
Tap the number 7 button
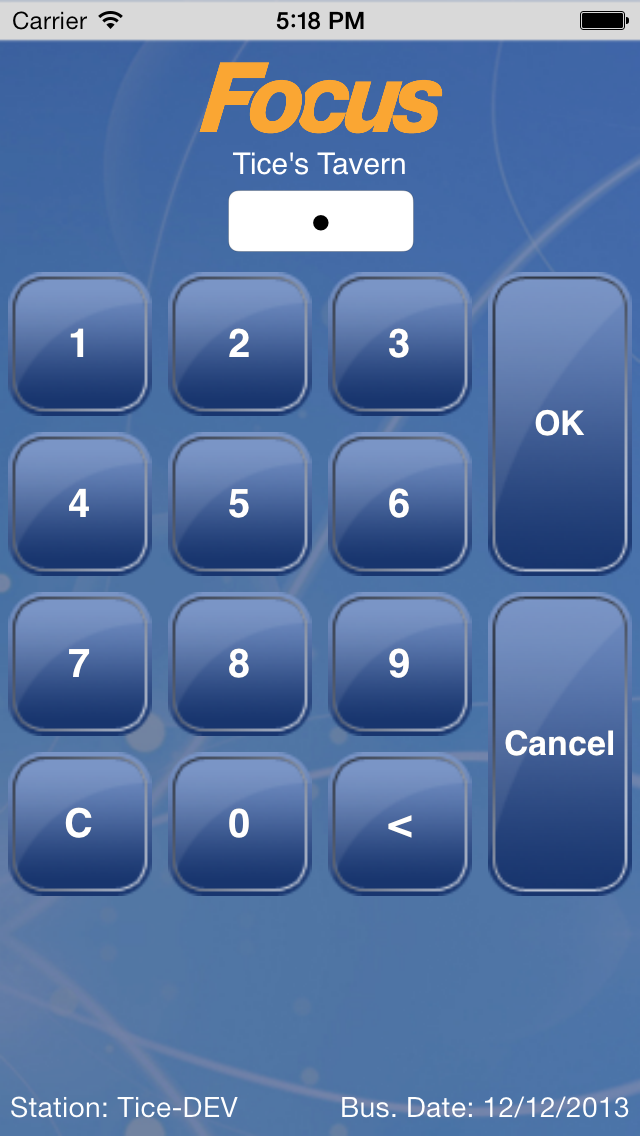(x=79, y=664)
